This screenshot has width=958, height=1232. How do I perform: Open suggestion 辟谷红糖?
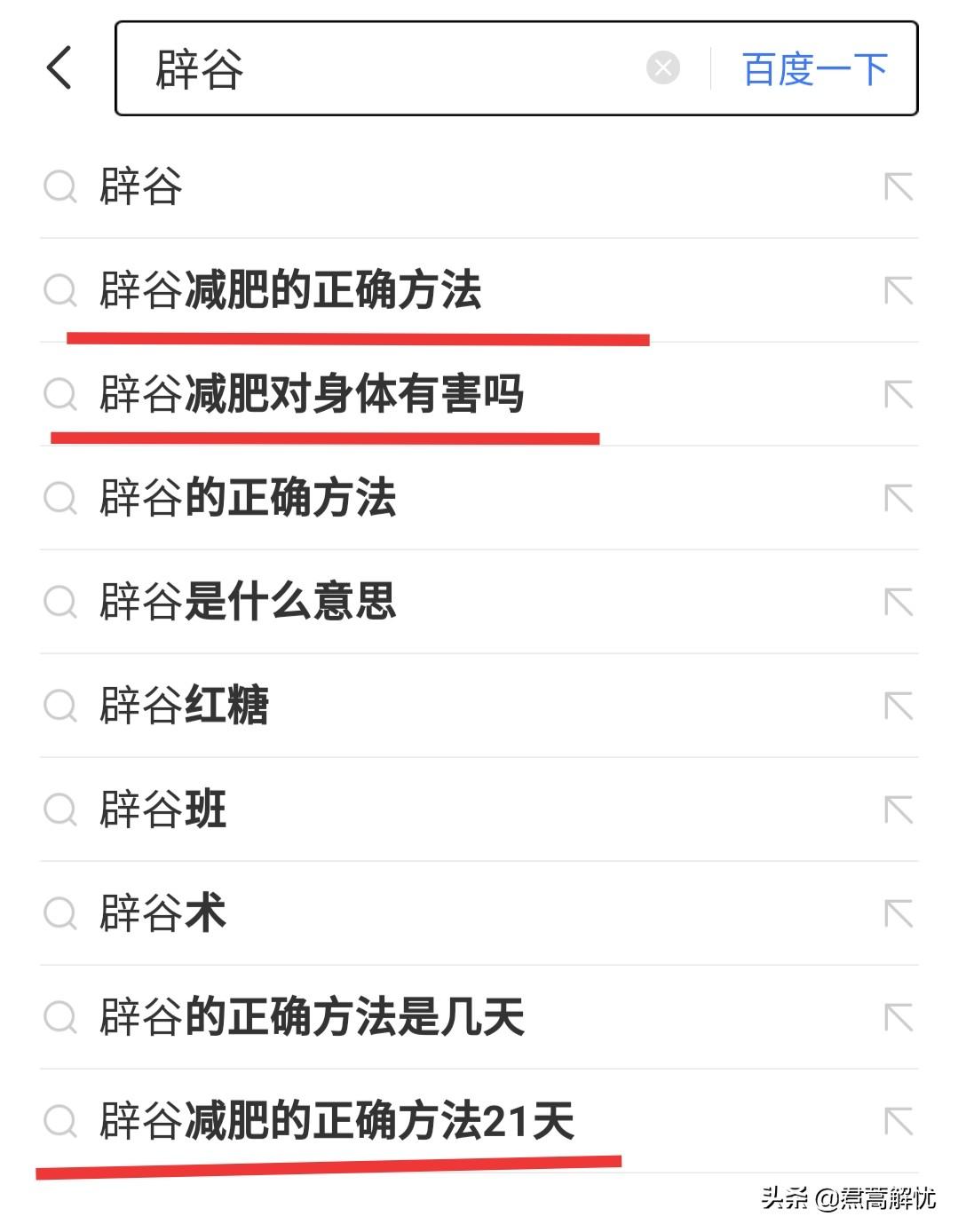[184, 706]
